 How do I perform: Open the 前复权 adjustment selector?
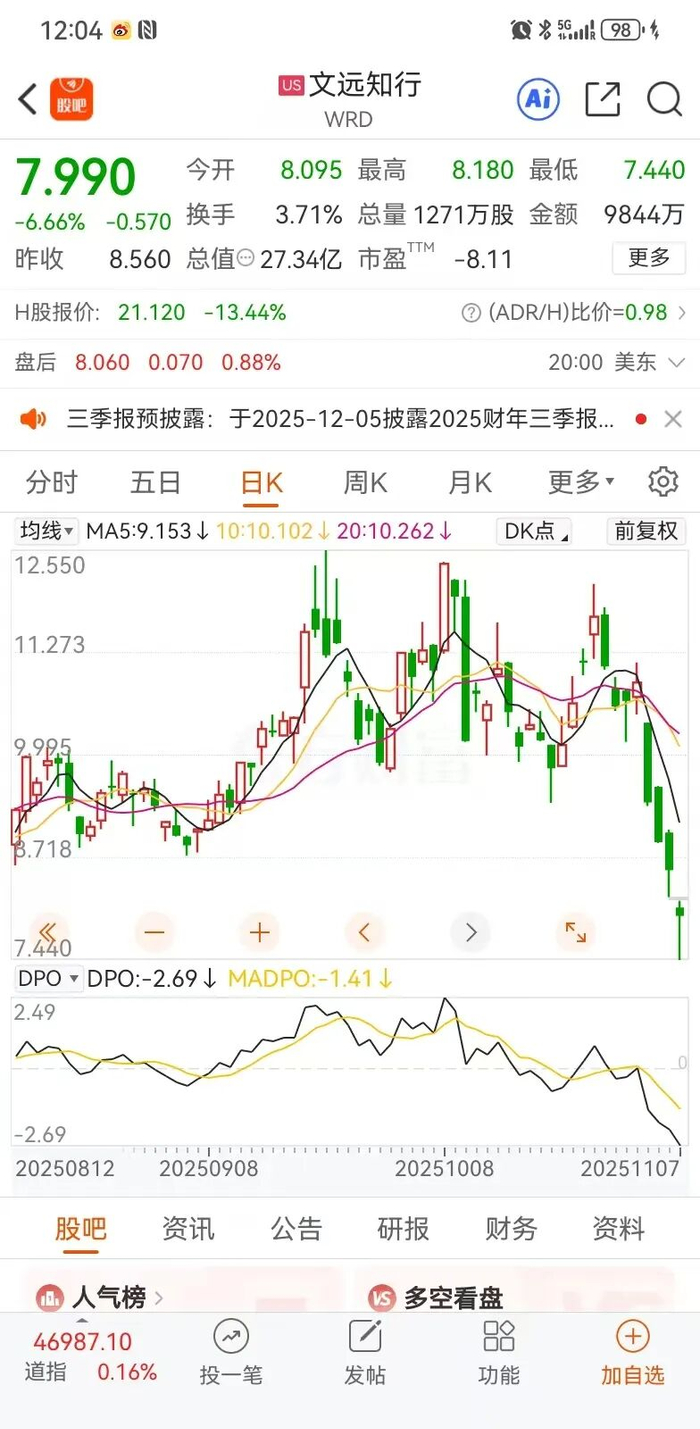(646, 531)
